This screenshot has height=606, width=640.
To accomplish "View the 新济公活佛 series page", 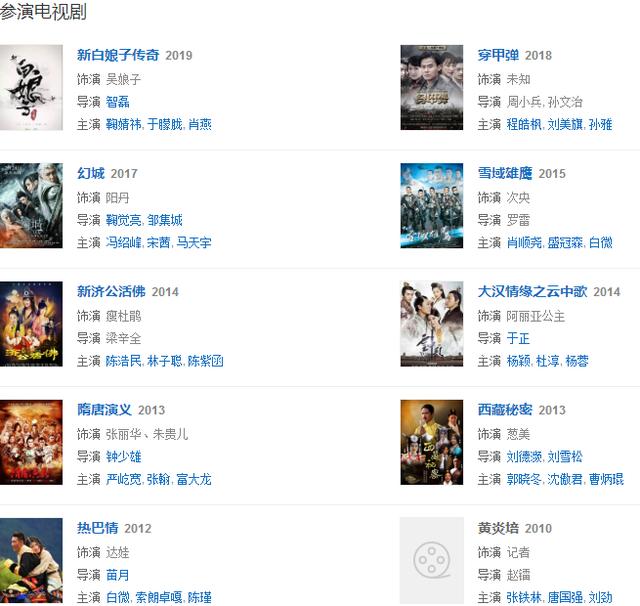I will tap(111, 291).
